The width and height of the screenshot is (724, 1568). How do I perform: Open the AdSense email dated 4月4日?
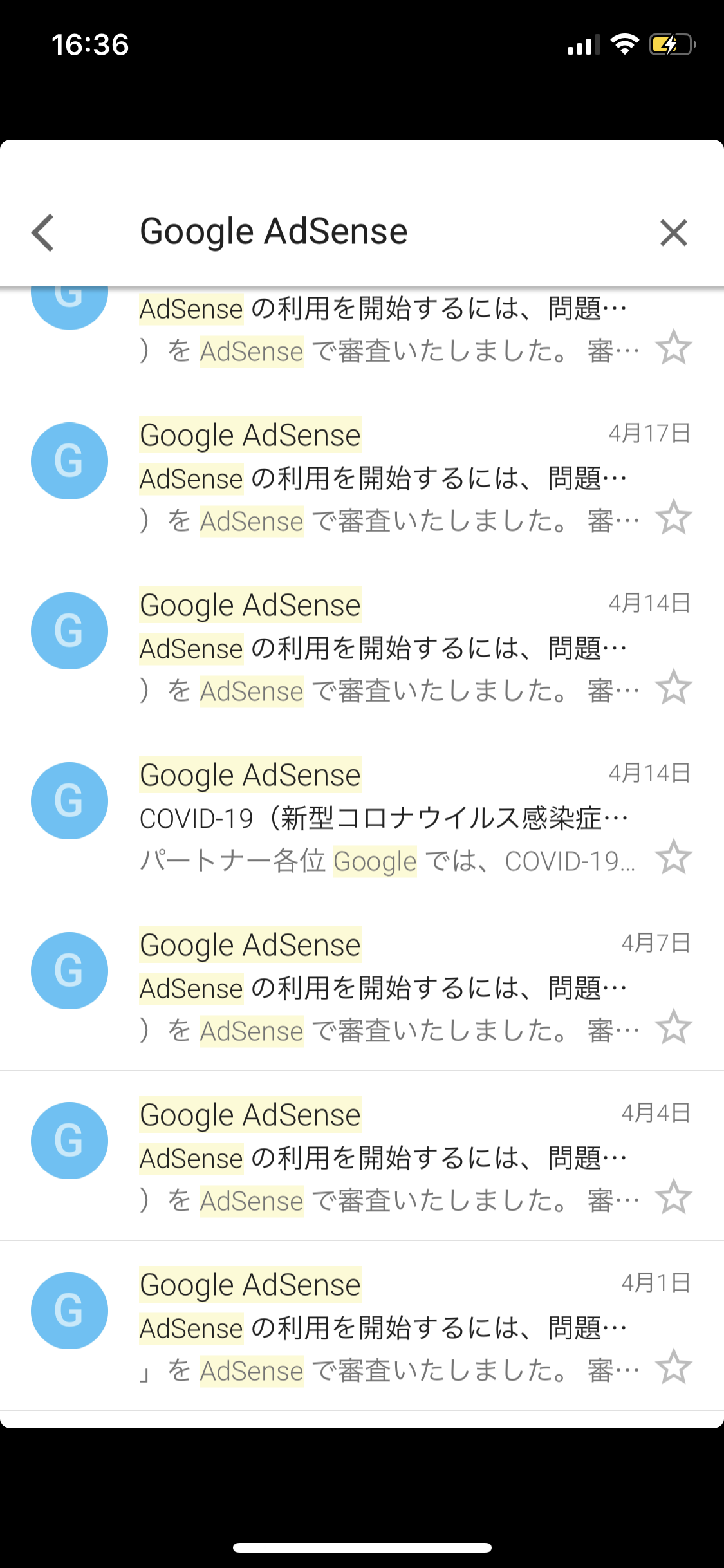362,1156
